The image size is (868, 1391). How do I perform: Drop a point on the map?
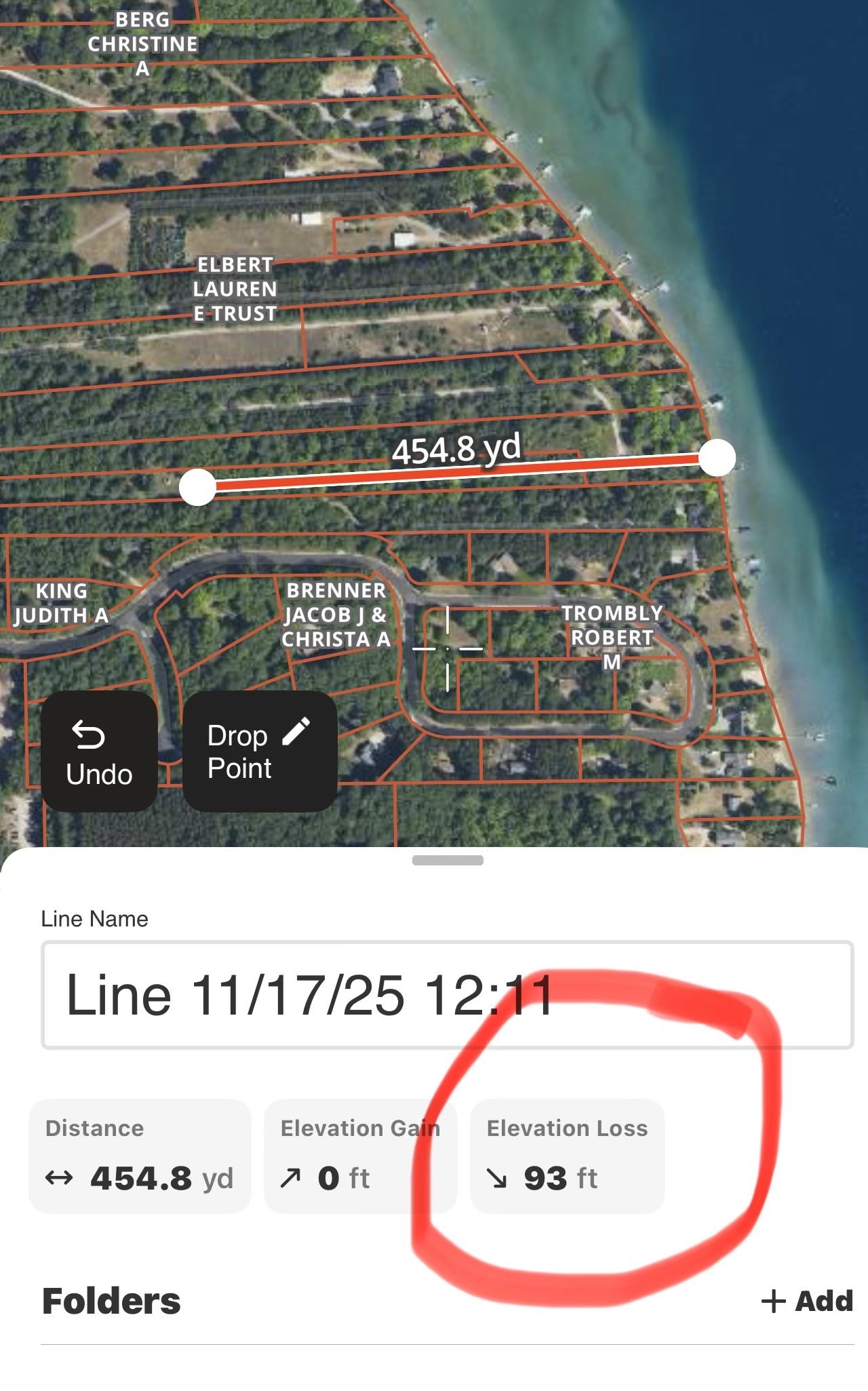[260, 751]
